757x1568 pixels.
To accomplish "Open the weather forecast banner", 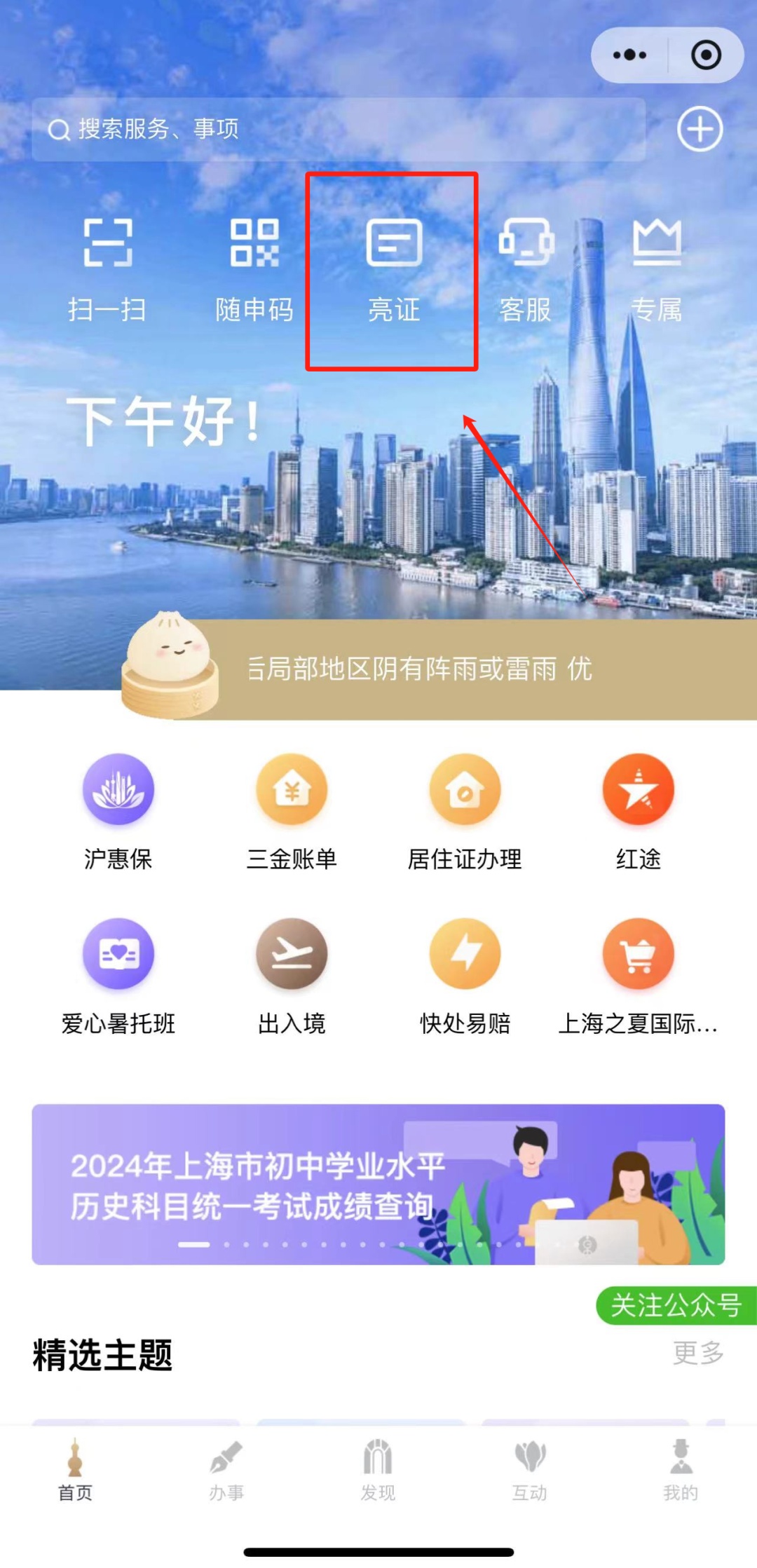I will [449, 669].
